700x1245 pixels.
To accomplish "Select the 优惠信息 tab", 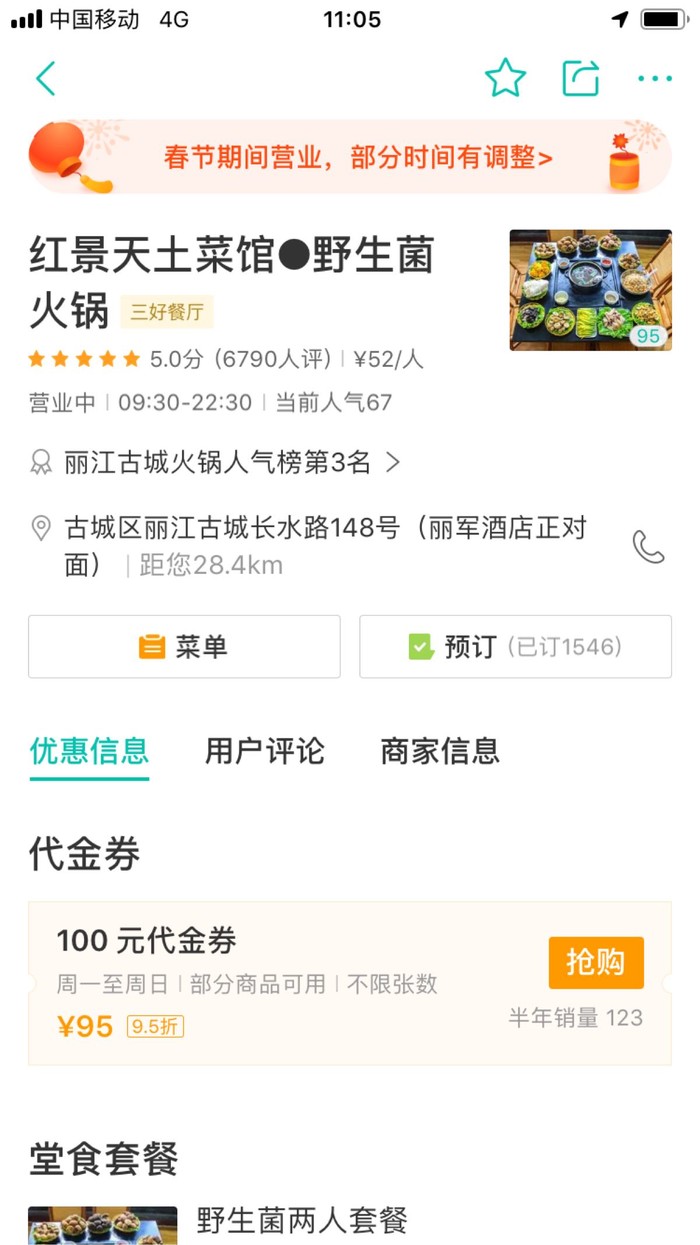I will (89, 751).
